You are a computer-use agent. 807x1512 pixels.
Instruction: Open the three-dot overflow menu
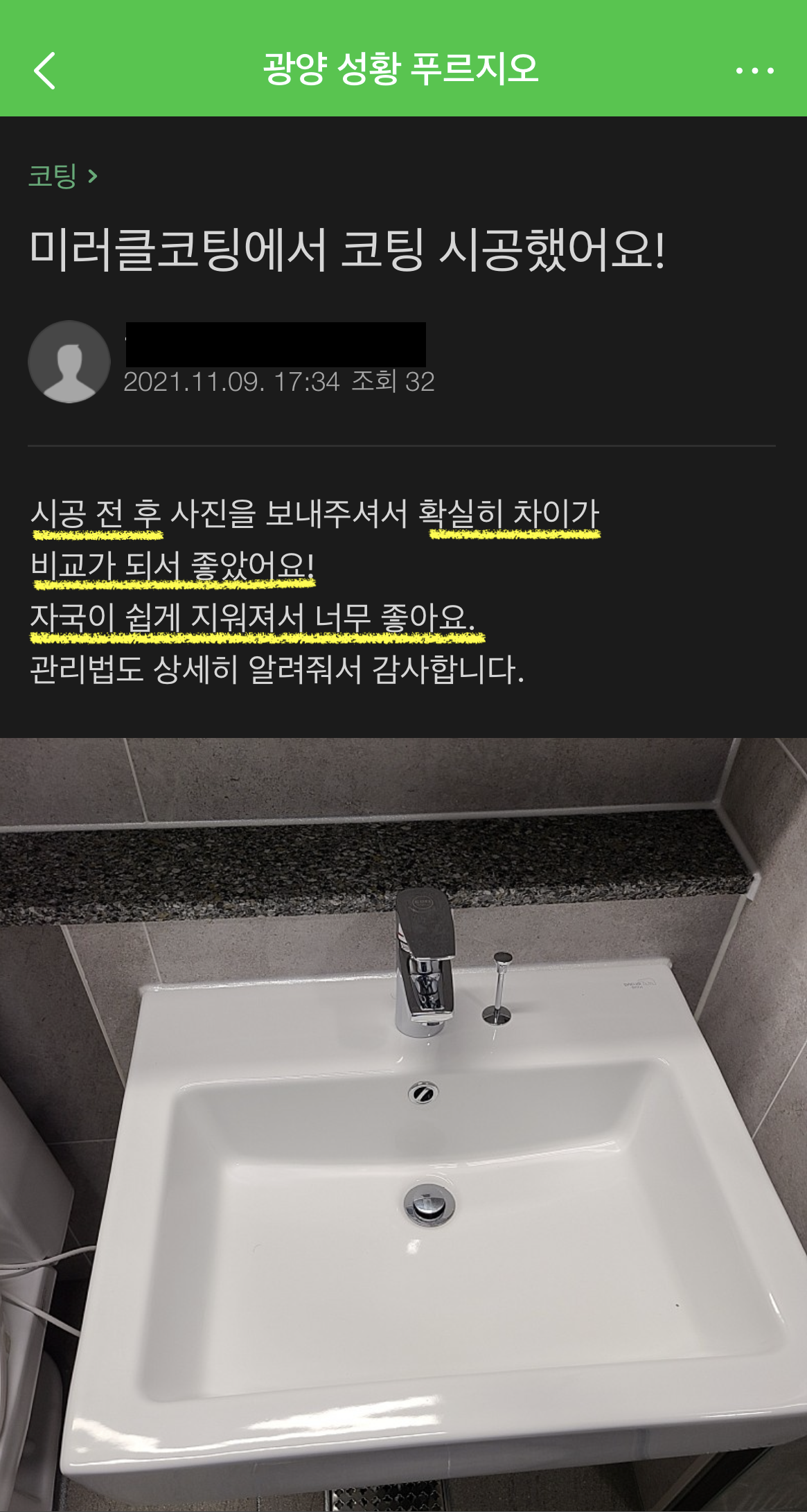point(754,71)
